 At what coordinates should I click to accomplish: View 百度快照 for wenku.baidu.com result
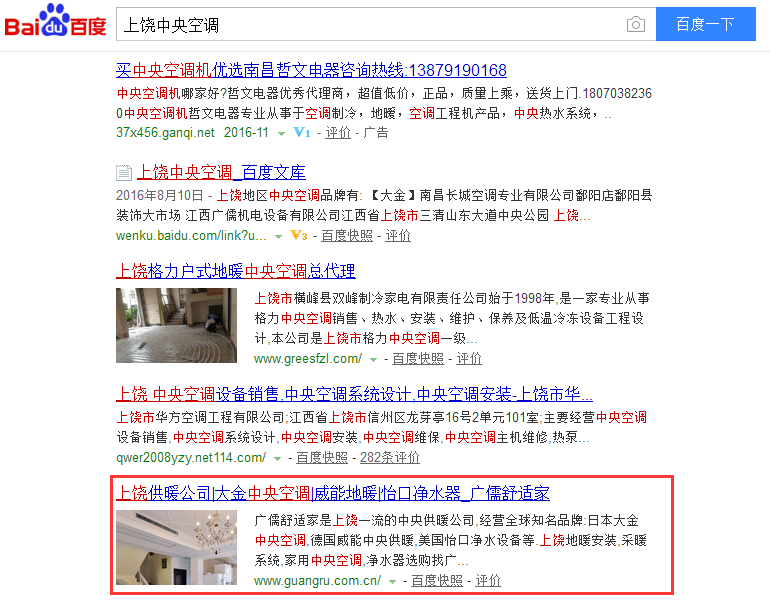pos(346,235)
